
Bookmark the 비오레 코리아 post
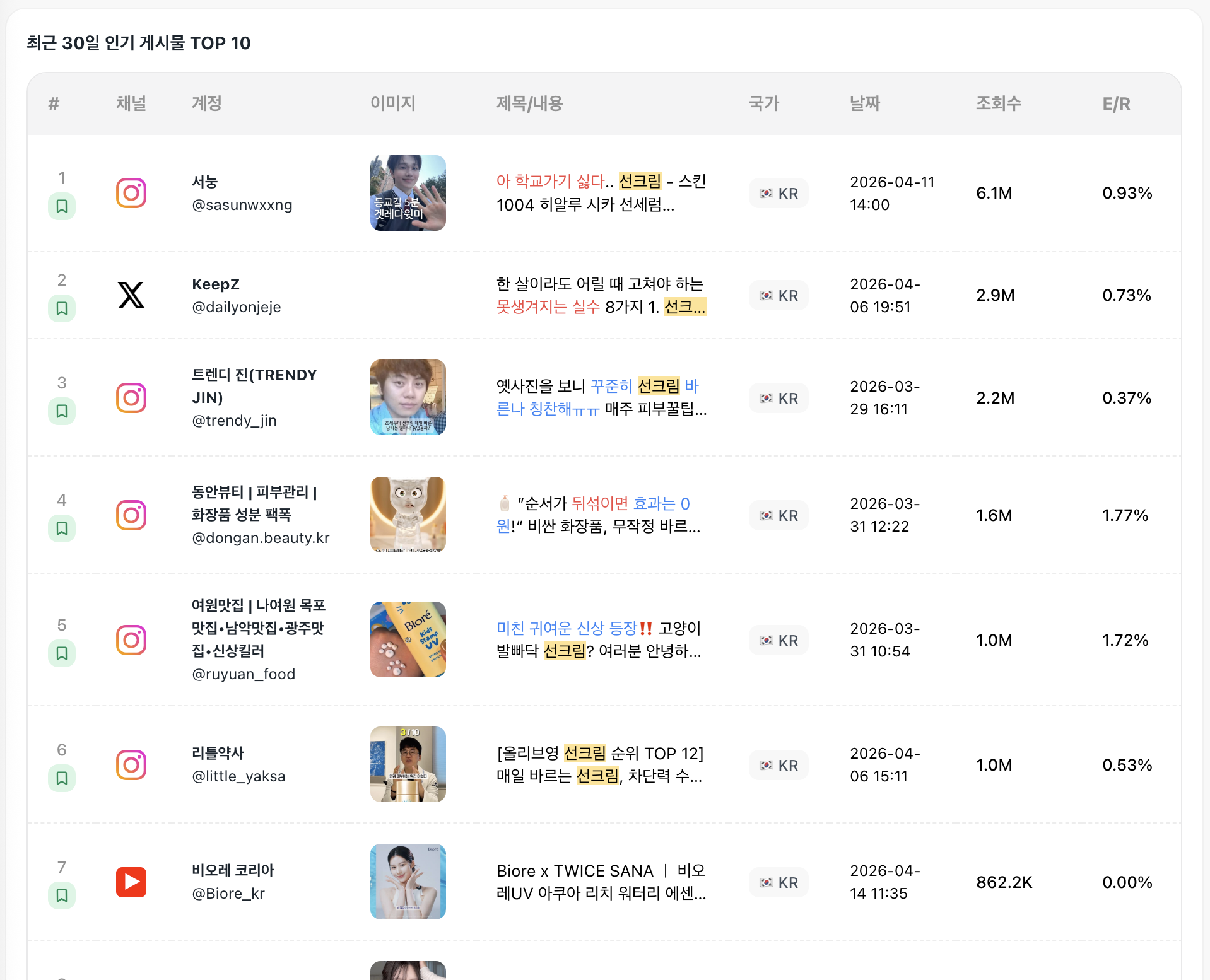62,895
